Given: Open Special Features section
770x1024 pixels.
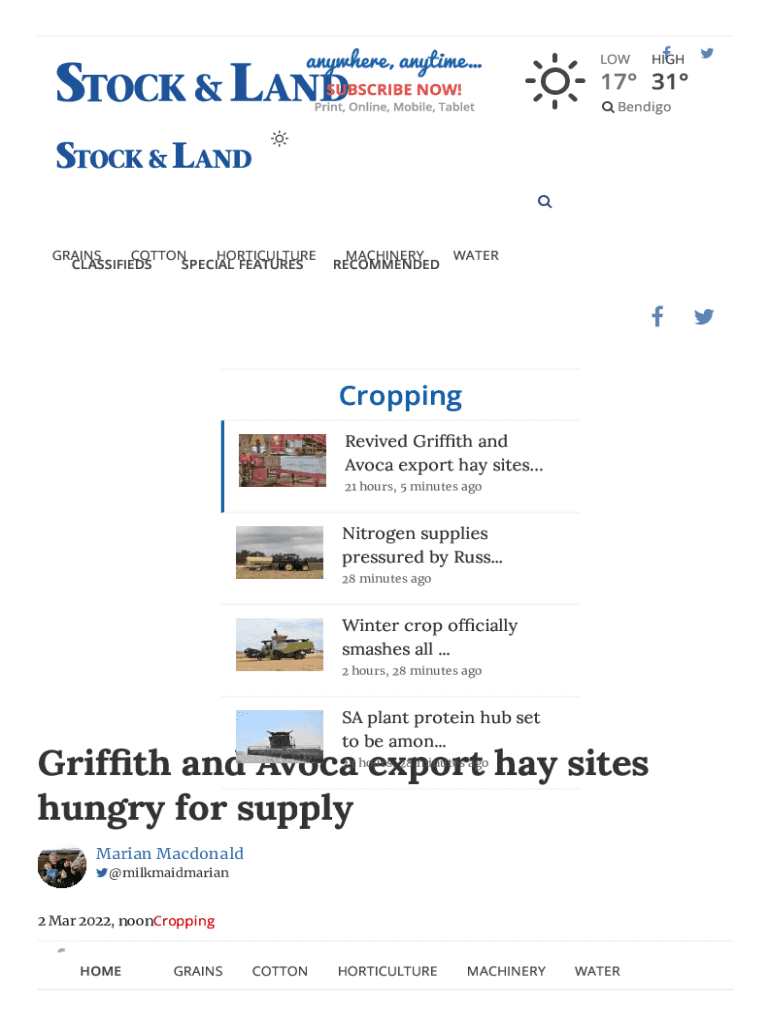Looking at the screenshot, I should pyautogui.click(x=242, y=265).
